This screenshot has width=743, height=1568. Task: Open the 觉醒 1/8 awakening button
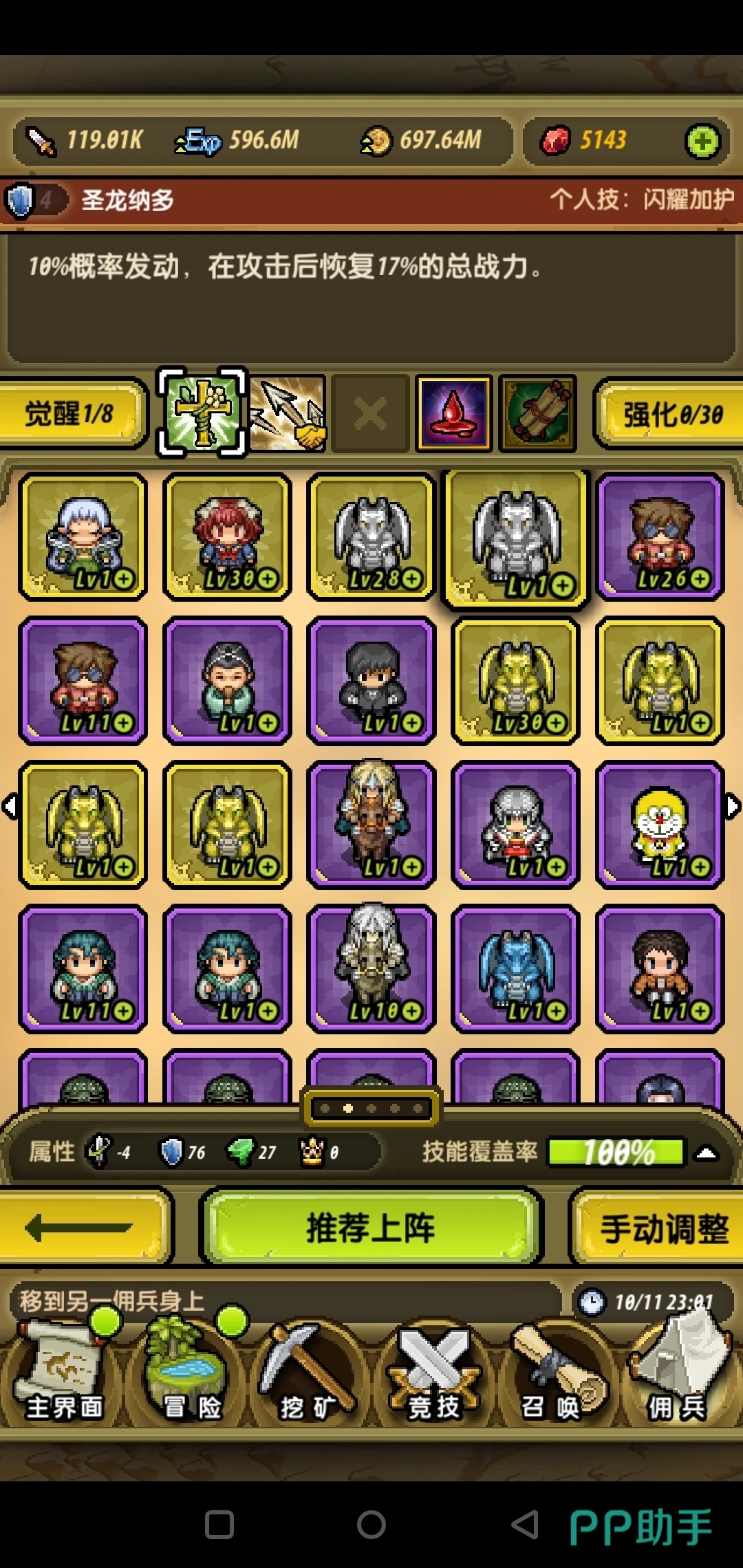click(x=71, y=413)
